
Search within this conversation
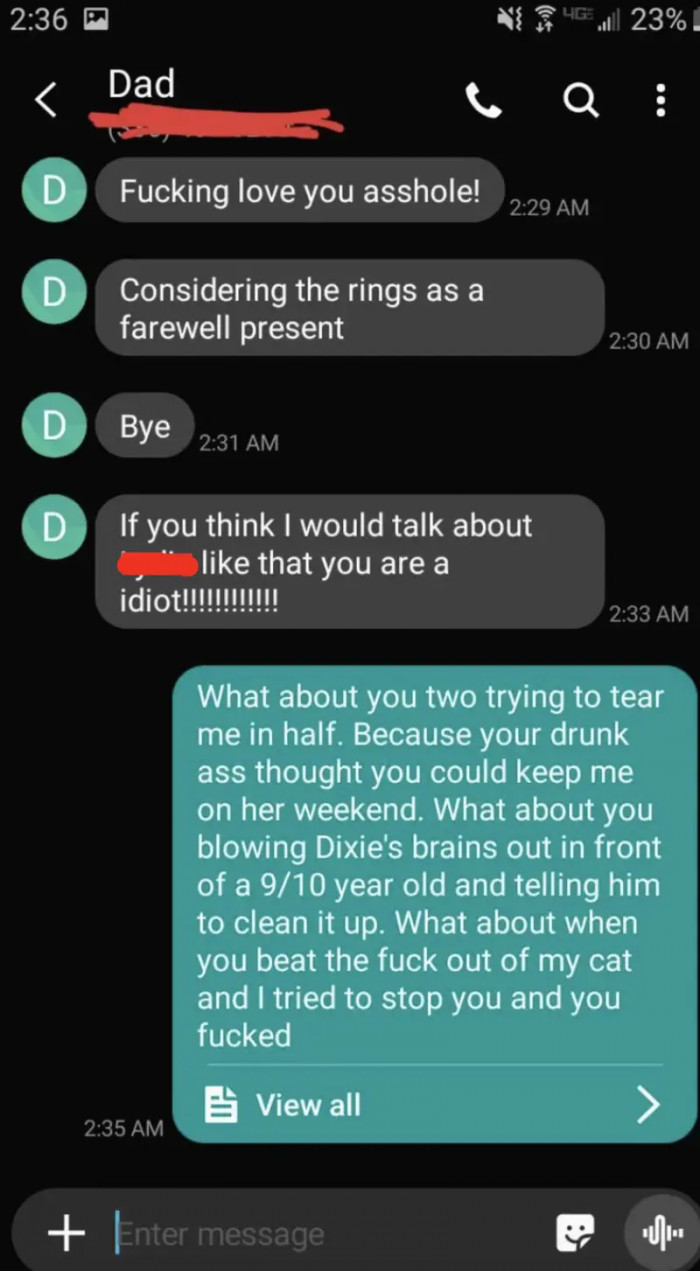(582, 100)
